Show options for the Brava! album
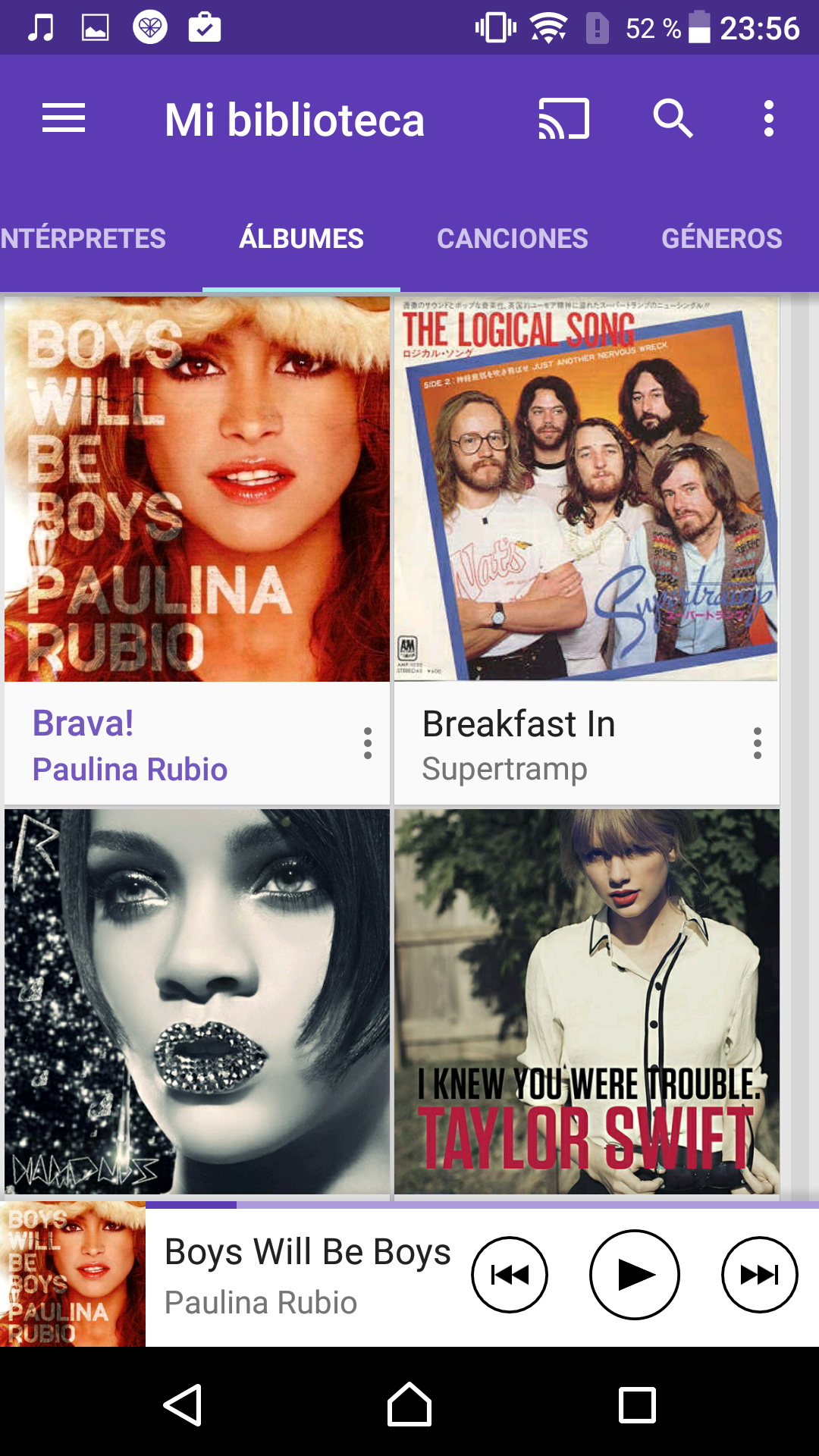Viewport: 819px width, 1456px height. (x=368, y=743)
